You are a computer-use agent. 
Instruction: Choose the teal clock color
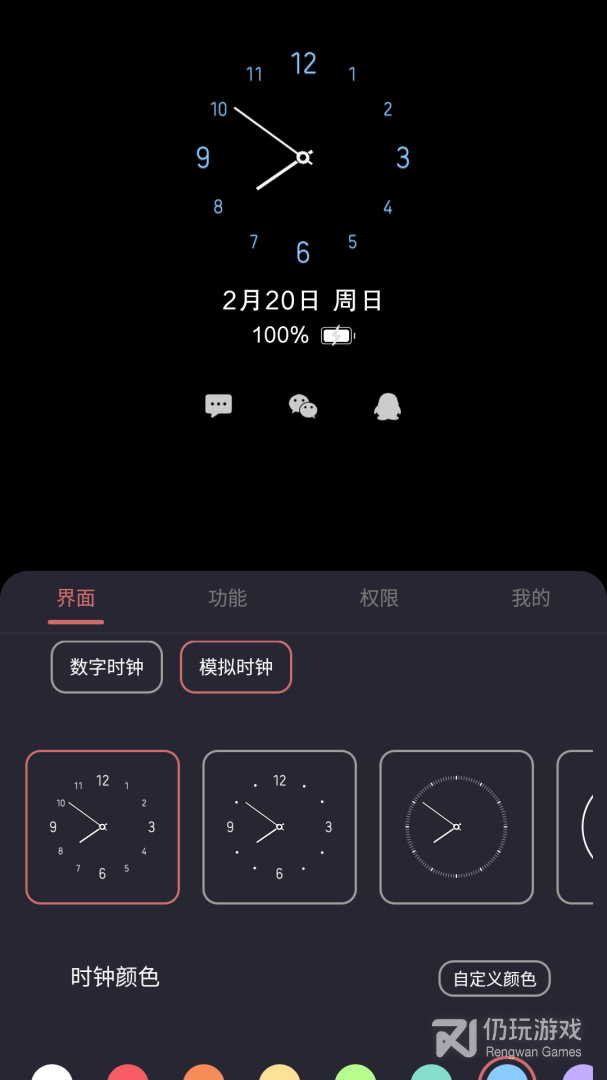(x=431, y=1072)
